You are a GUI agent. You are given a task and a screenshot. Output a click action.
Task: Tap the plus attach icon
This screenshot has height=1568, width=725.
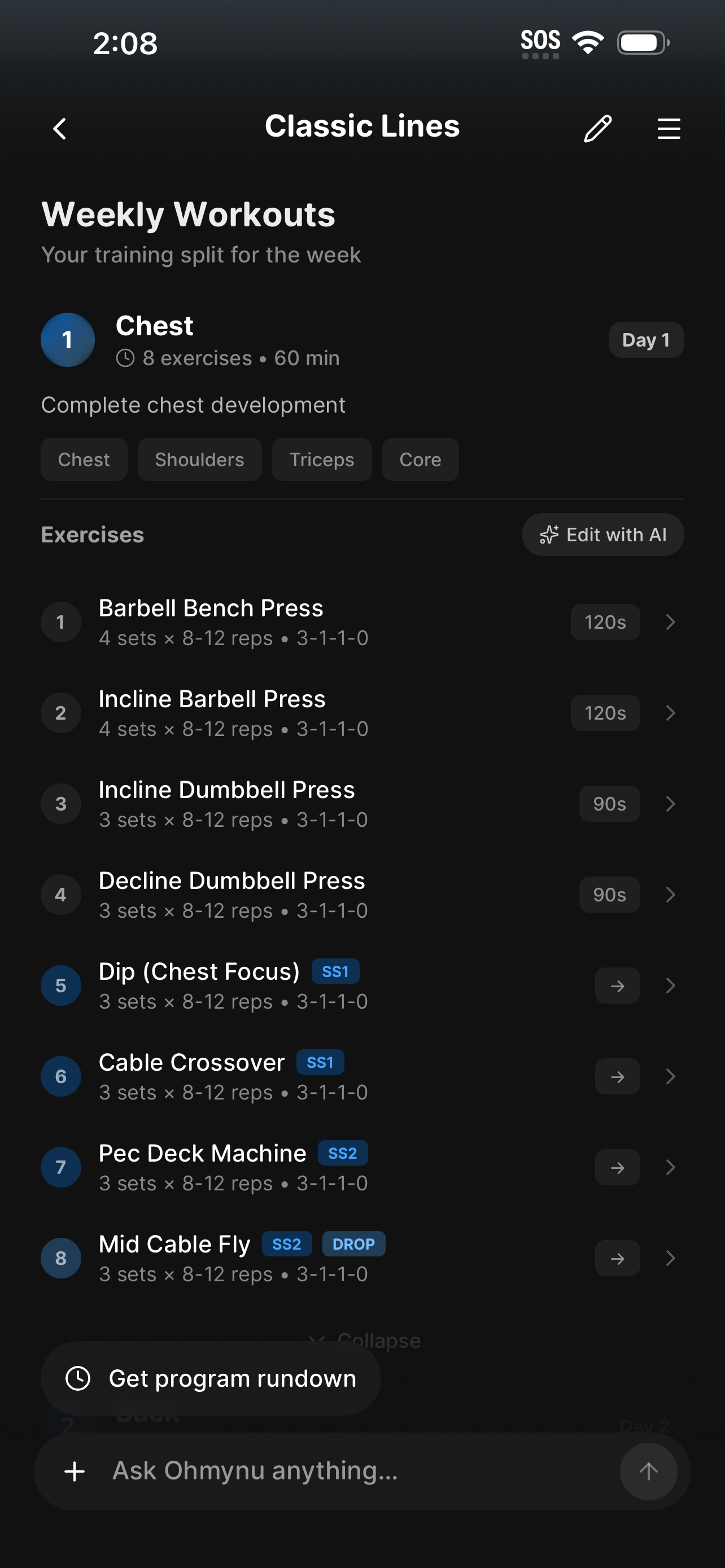pos(75,1470)
